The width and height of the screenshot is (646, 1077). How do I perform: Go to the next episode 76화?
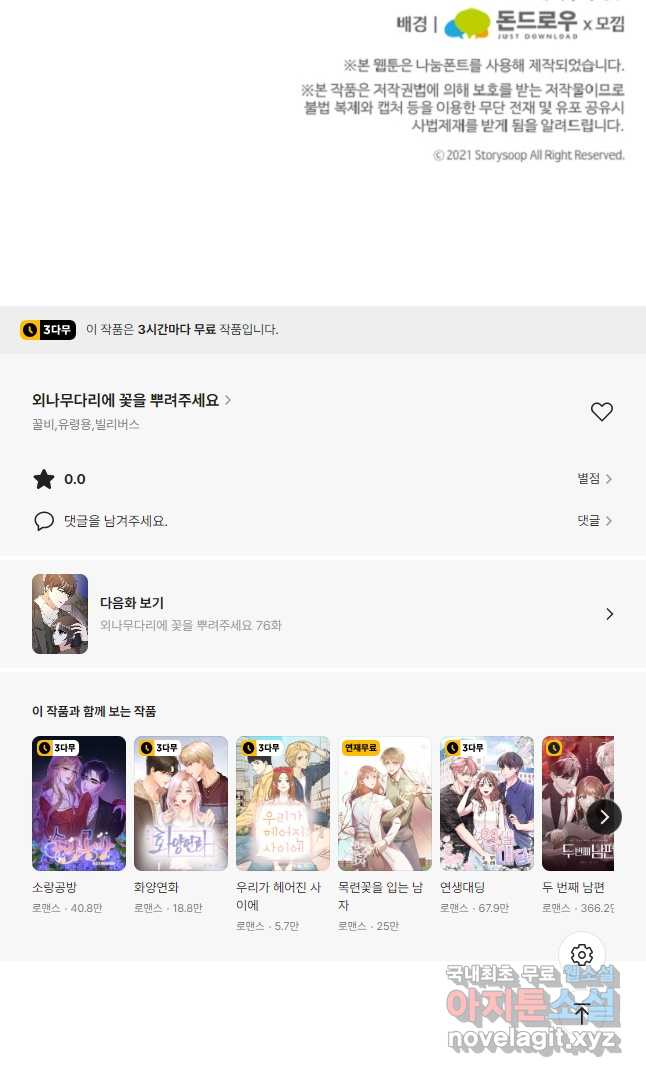[x=323, y=613]
